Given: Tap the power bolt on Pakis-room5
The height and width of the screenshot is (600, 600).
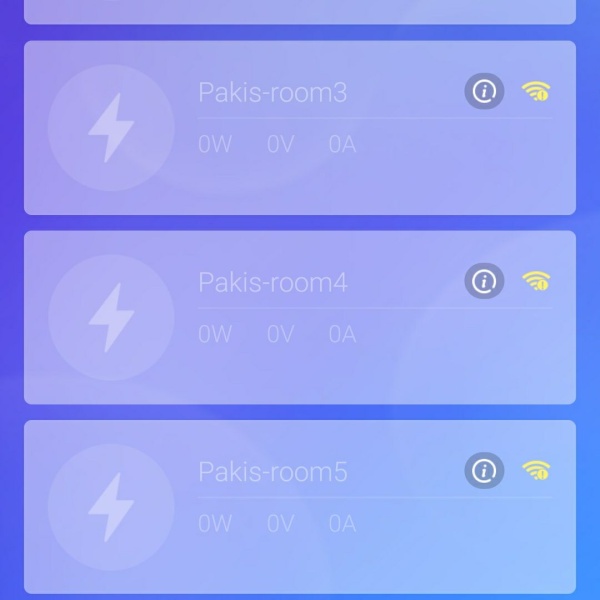Looking at the screenshot, I should [x=111, y=506].
